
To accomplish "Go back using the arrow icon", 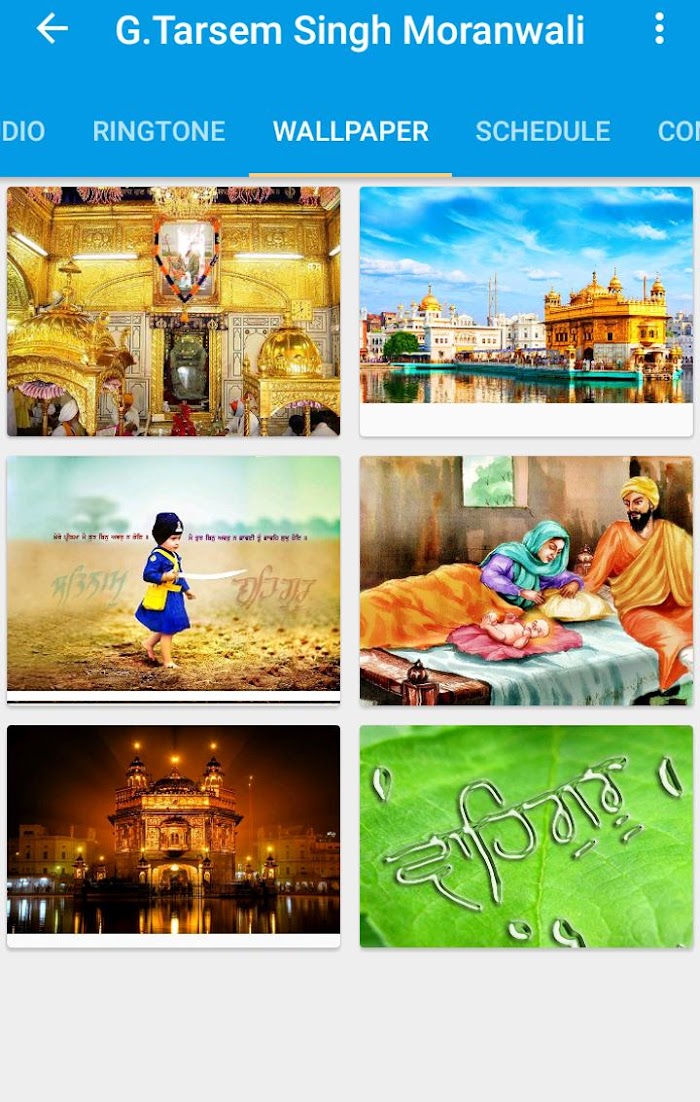I will click(52, 29).
